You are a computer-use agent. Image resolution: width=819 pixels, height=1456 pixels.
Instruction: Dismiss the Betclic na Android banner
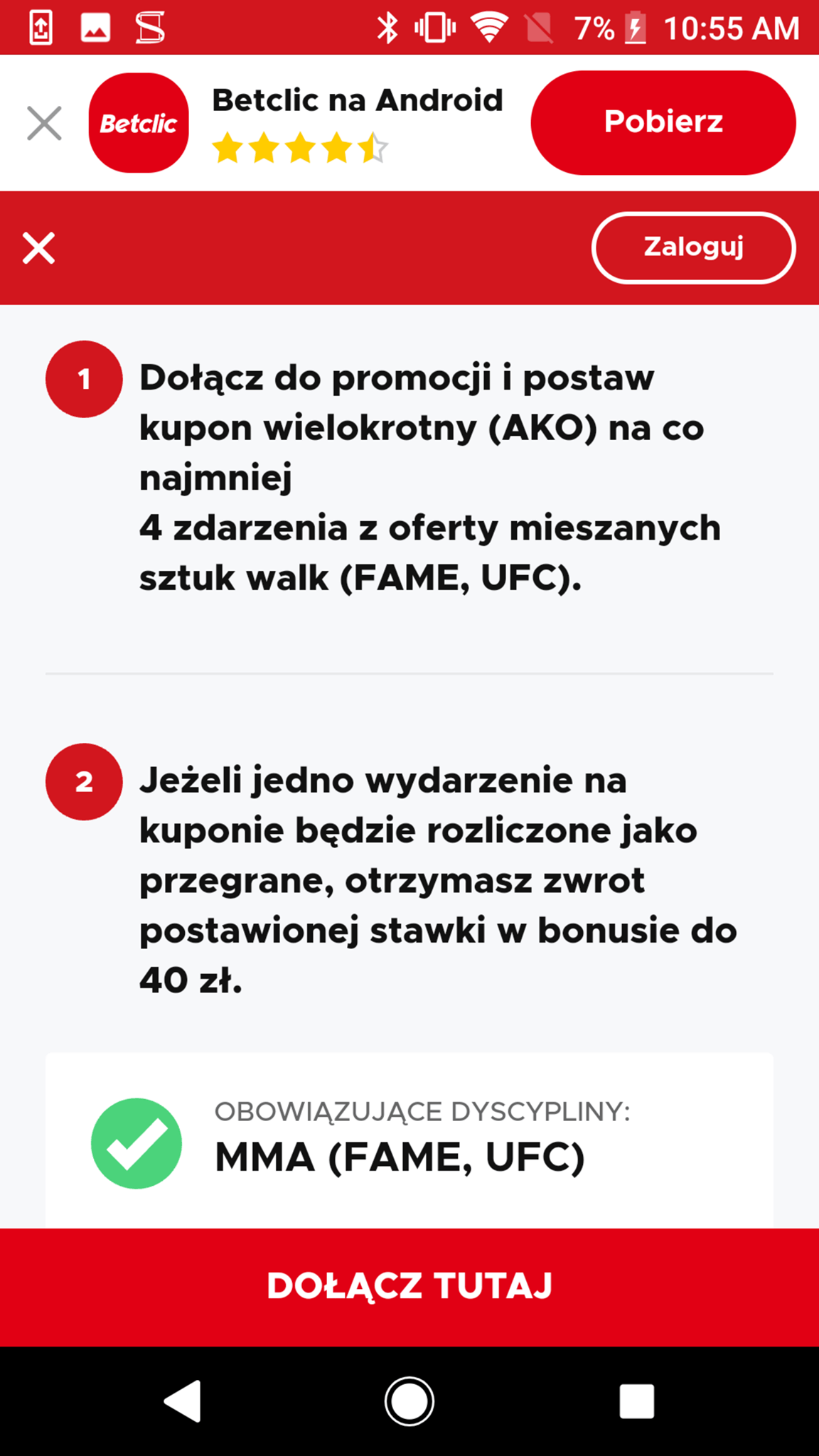coord(44,123)
